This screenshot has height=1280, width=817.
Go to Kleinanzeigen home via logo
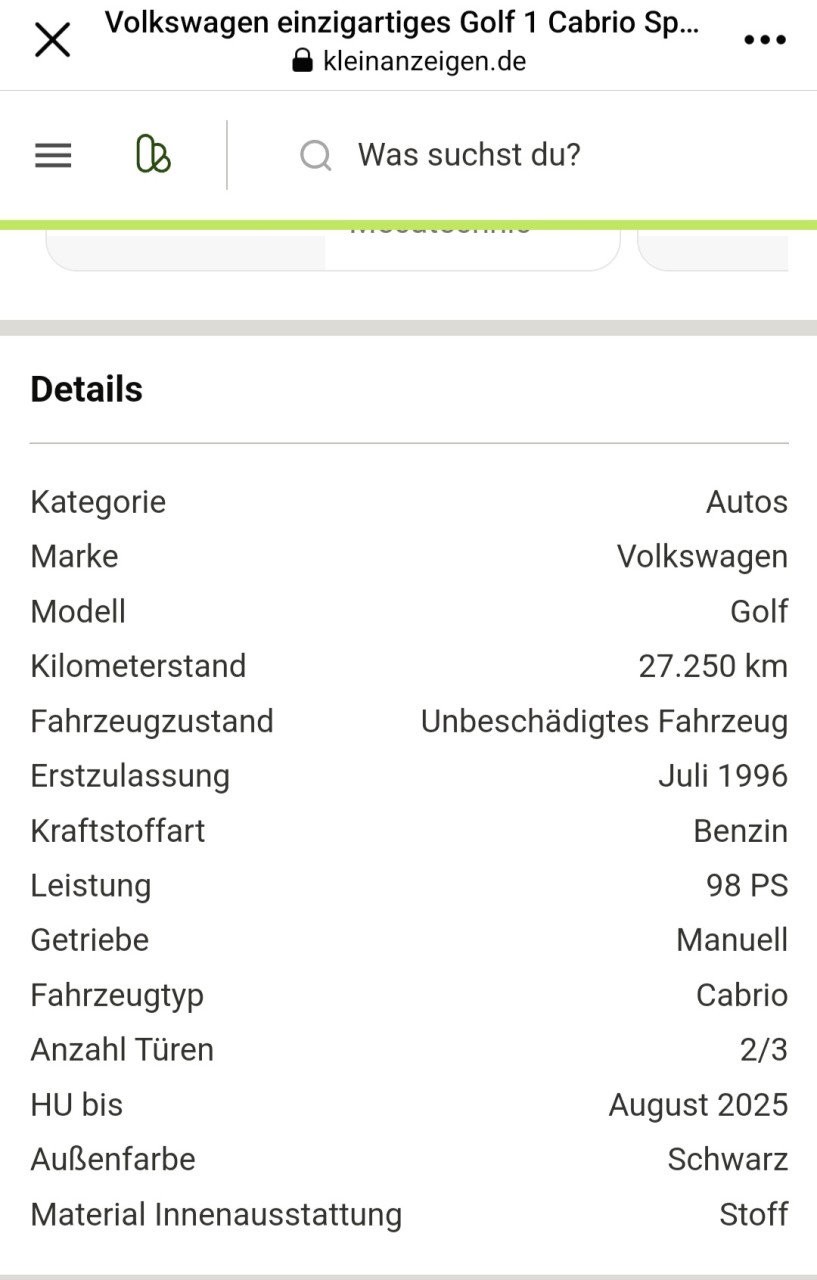coord(153,155)
